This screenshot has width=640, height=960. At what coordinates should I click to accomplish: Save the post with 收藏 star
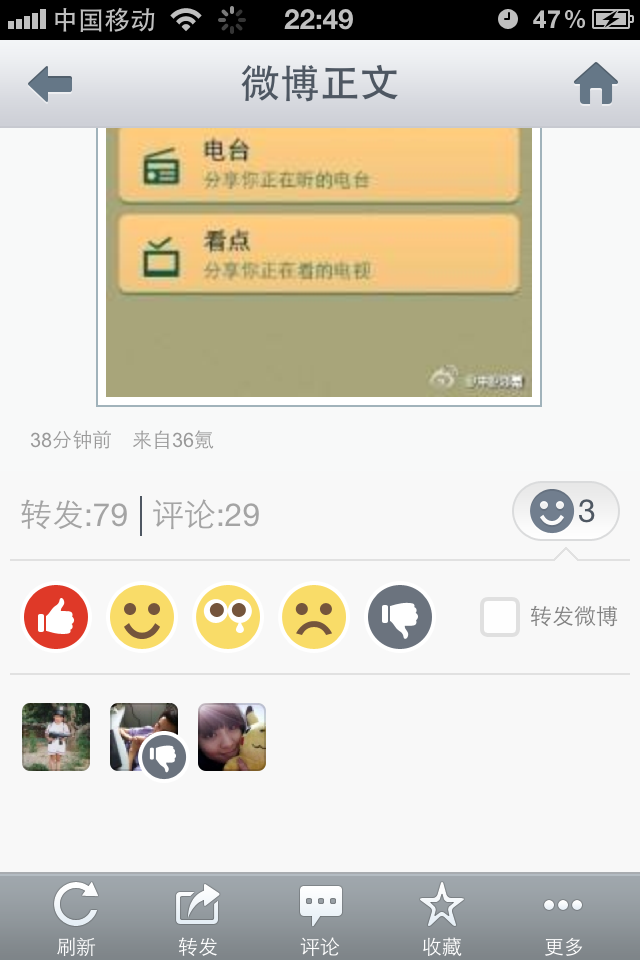point(441,918)
